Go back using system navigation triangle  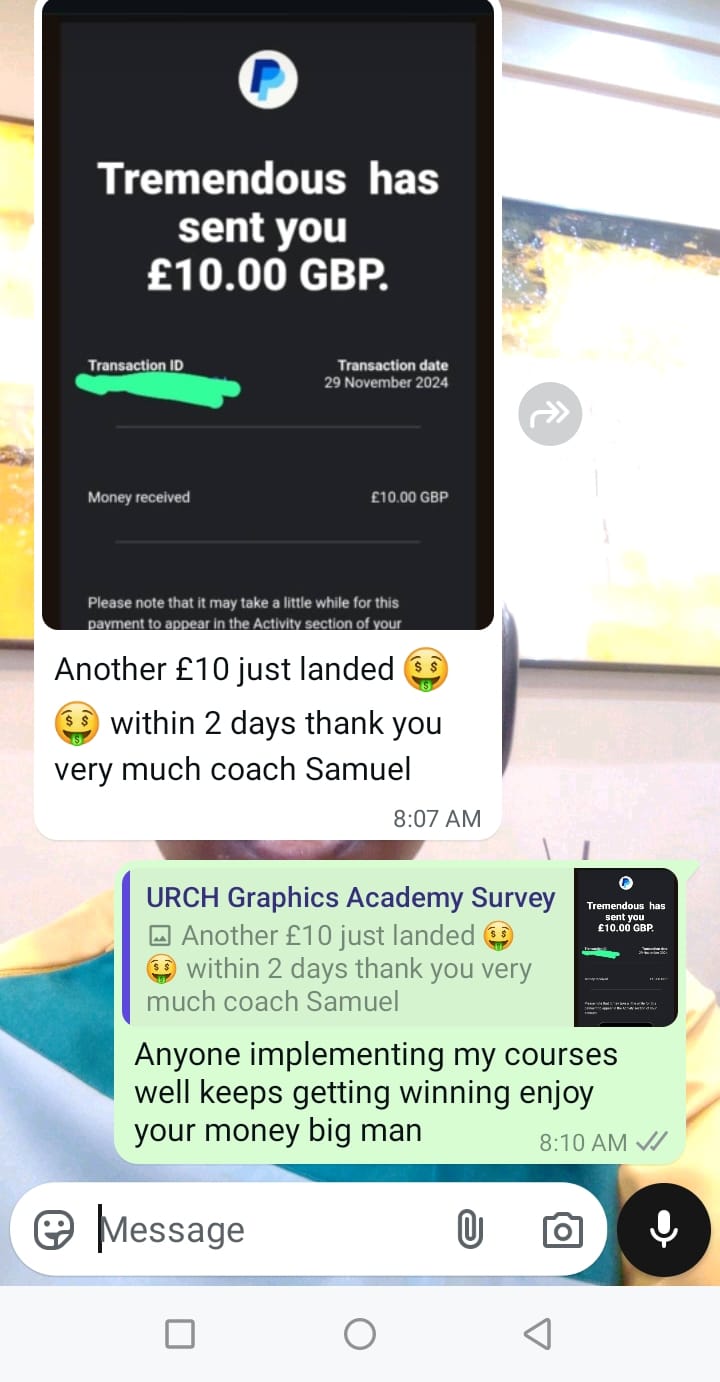[x=538, y=1333]
